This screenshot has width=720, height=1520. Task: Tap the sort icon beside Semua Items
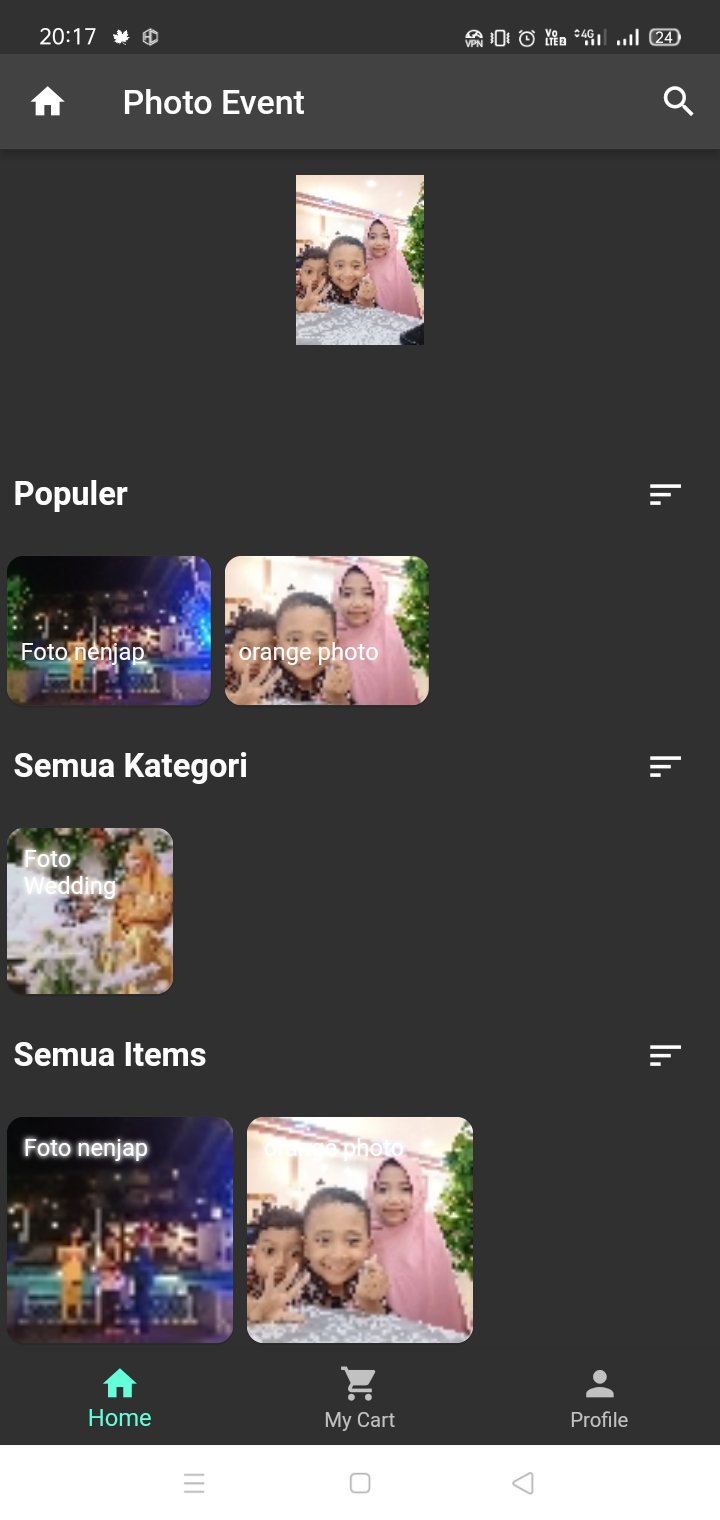tap(665, 1055)
